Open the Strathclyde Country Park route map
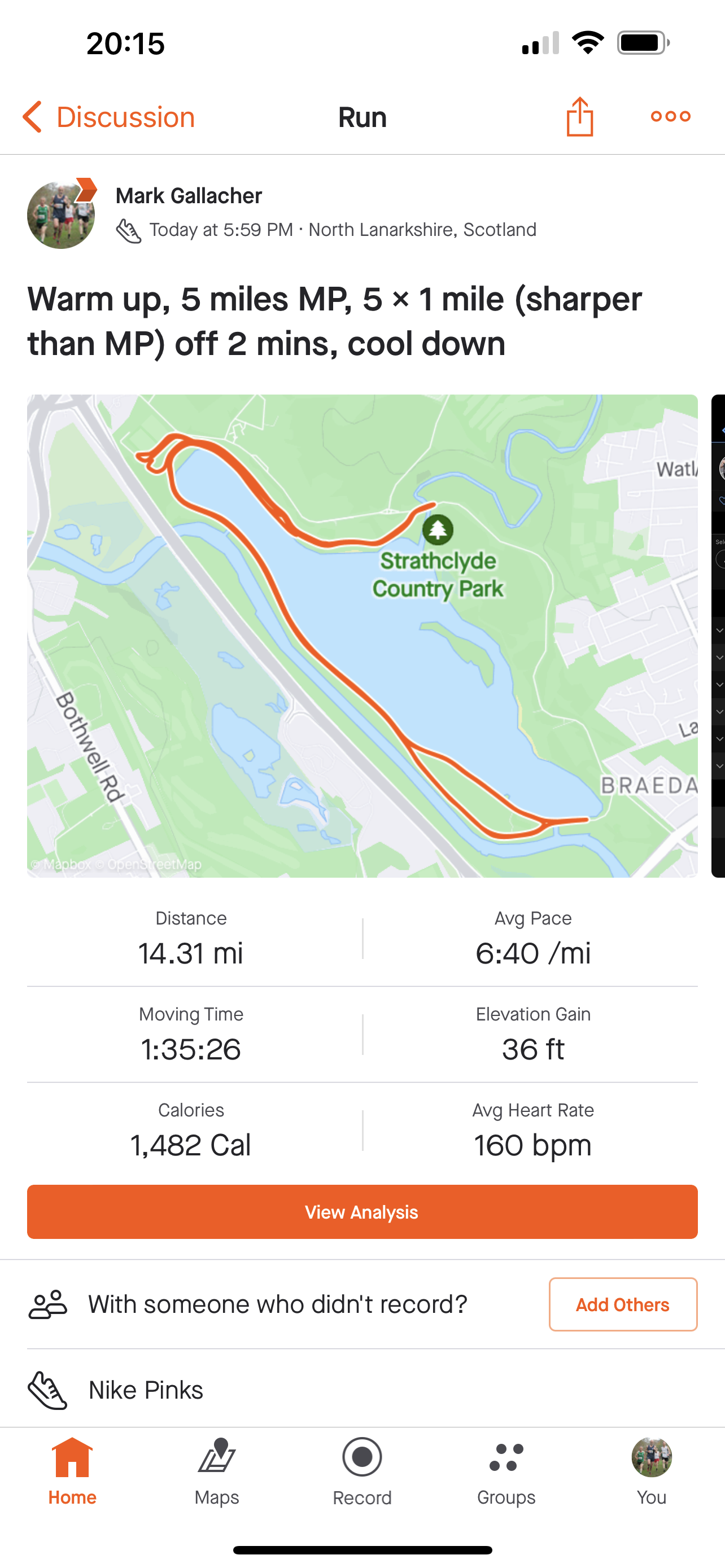This screenshot has width=725, height=1568. coord(362,636)
